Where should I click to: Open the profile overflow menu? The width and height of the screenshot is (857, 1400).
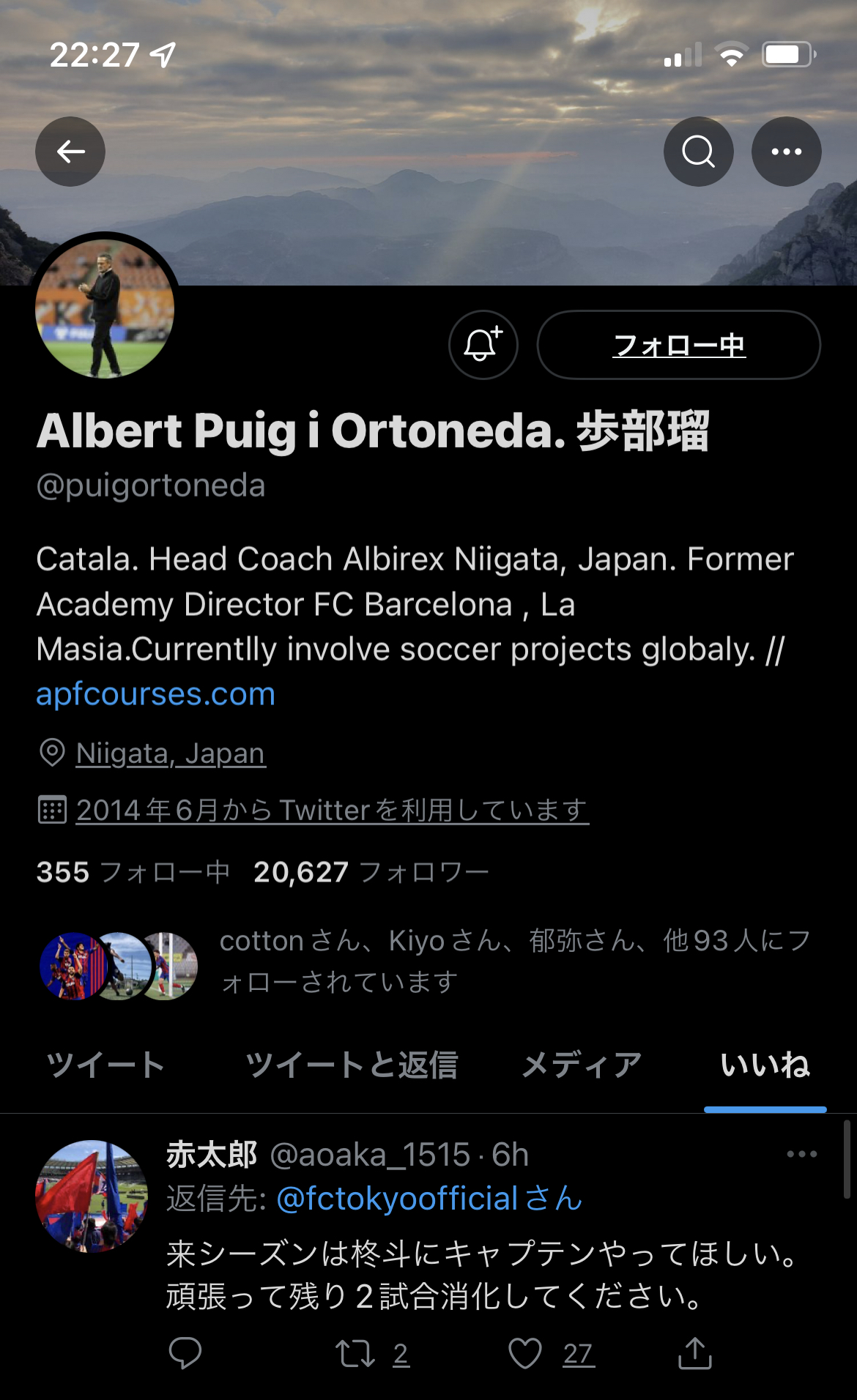[x=786, y=152]
